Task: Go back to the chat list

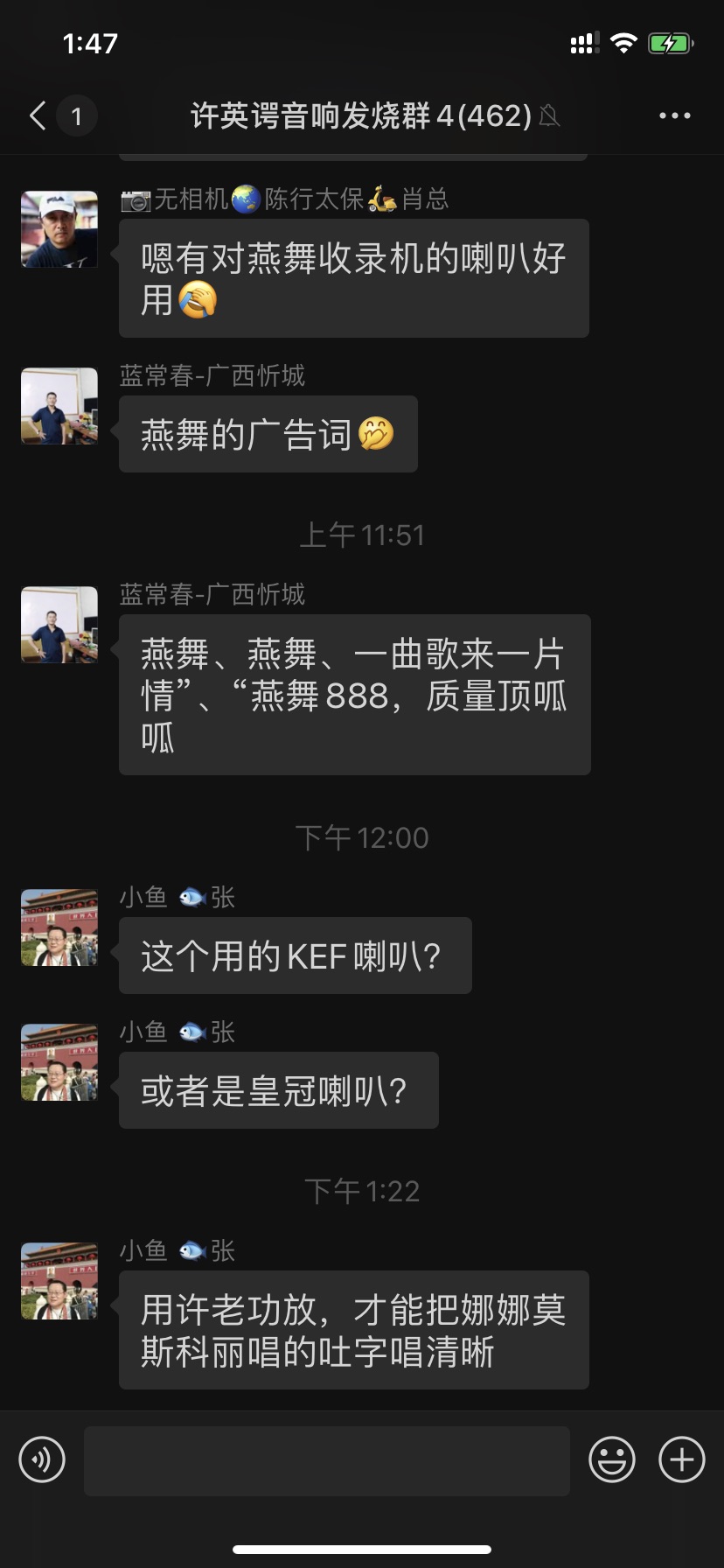Action: [x=38, y=115]
